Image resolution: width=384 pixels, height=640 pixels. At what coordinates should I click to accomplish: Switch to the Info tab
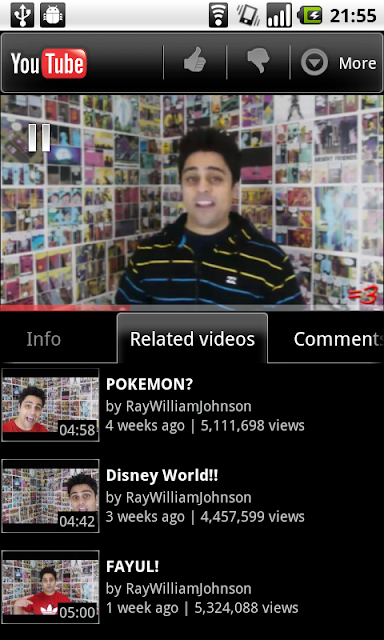pyautogui.click(x=44, y=339)
